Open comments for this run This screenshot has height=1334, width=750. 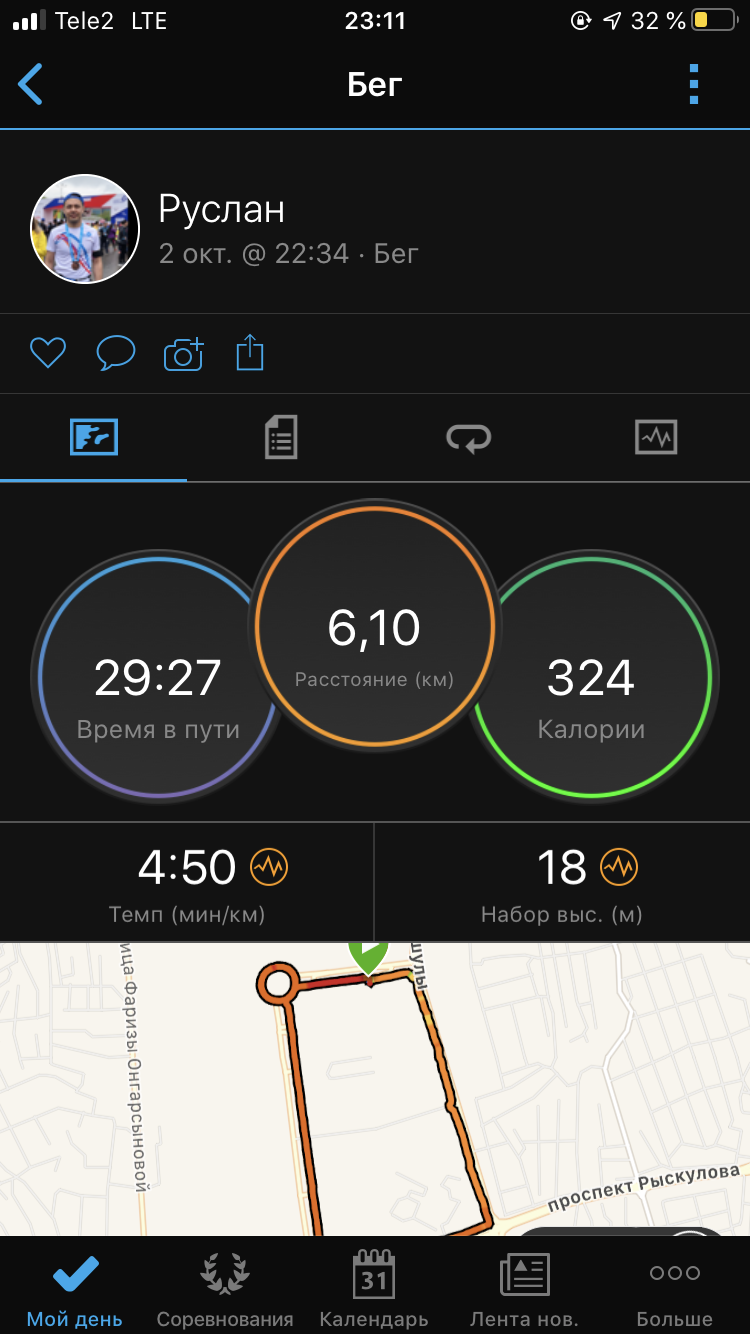tap(115, 353)
